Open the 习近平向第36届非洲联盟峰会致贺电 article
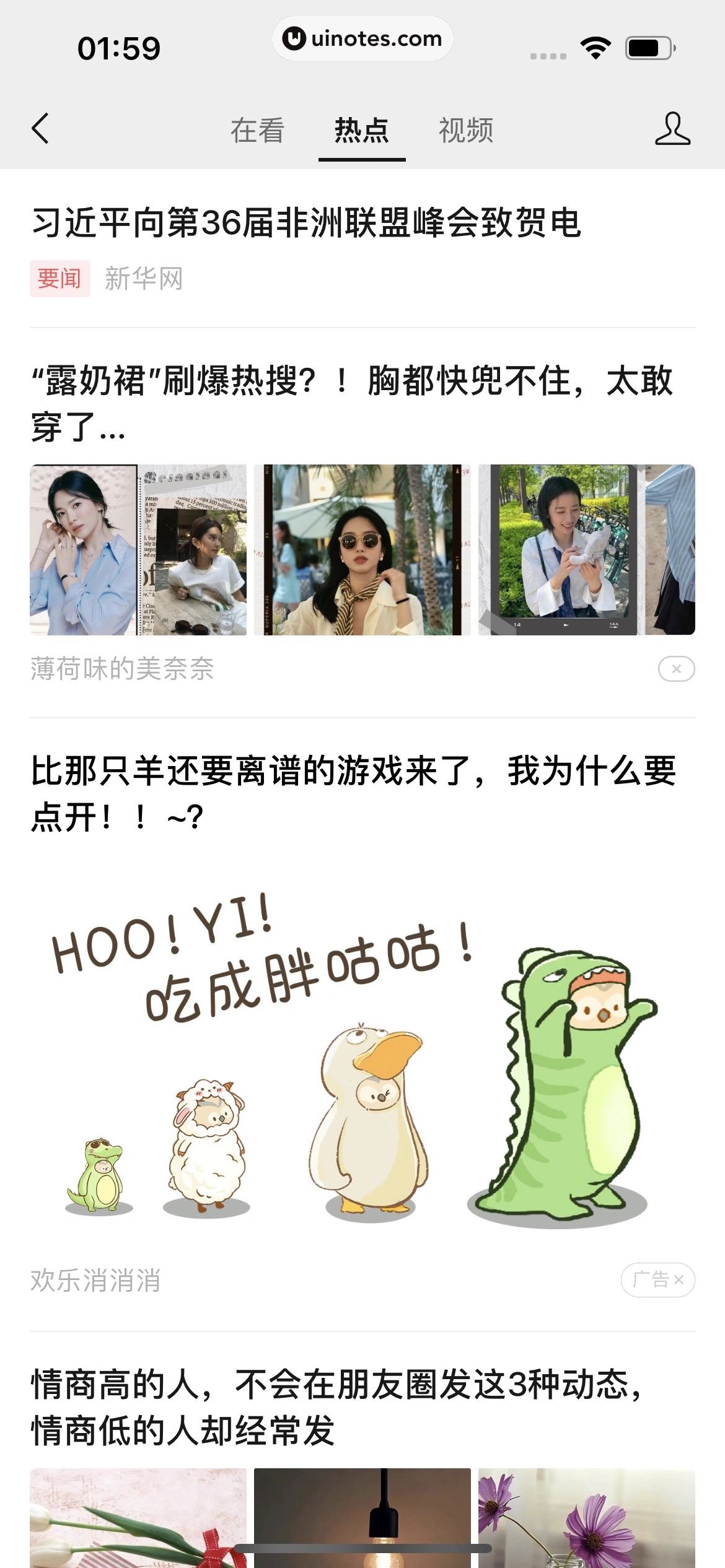 [307, 223]
